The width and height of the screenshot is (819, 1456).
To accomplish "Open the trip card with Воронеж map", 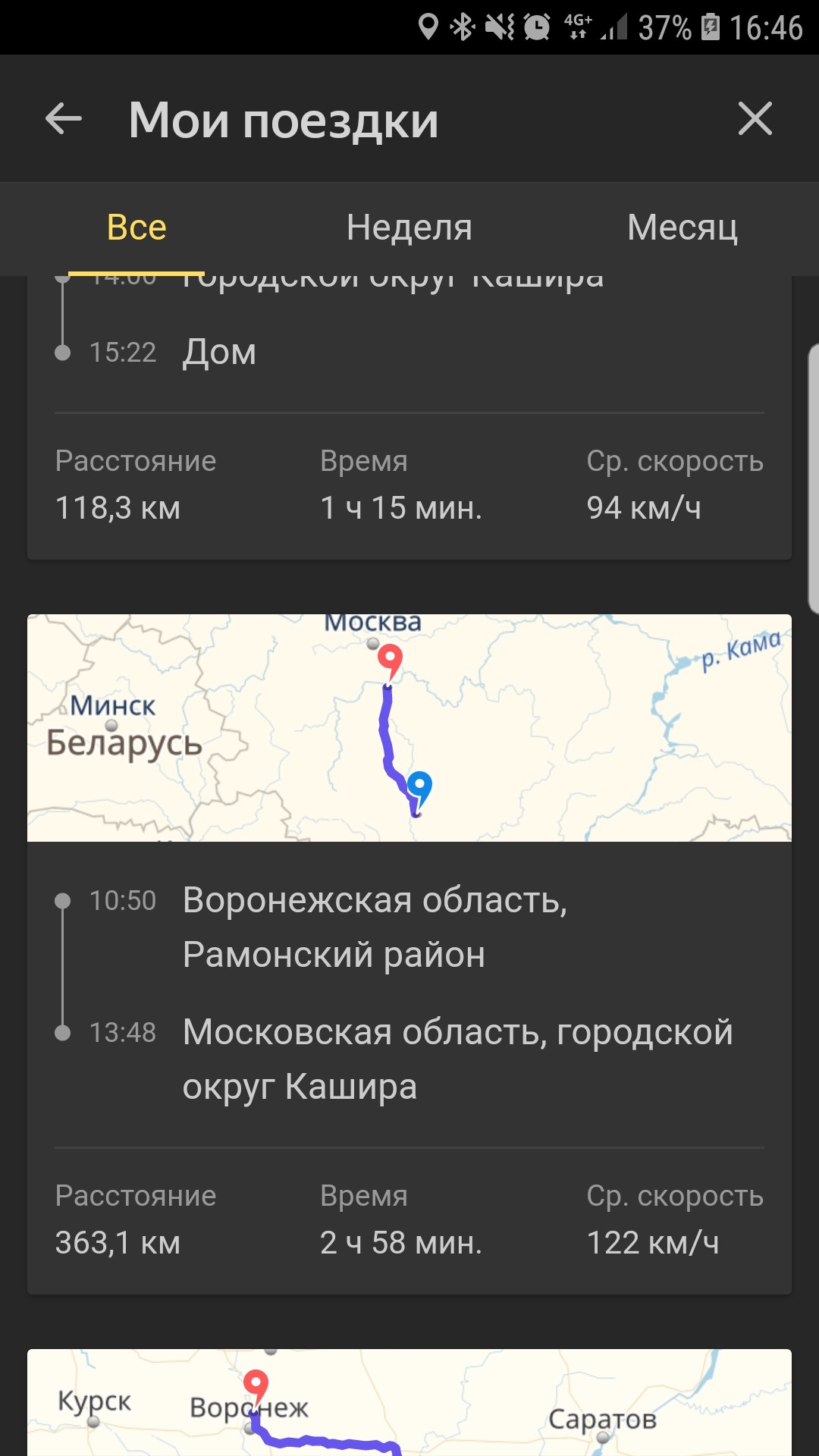I will point(409,1403).
